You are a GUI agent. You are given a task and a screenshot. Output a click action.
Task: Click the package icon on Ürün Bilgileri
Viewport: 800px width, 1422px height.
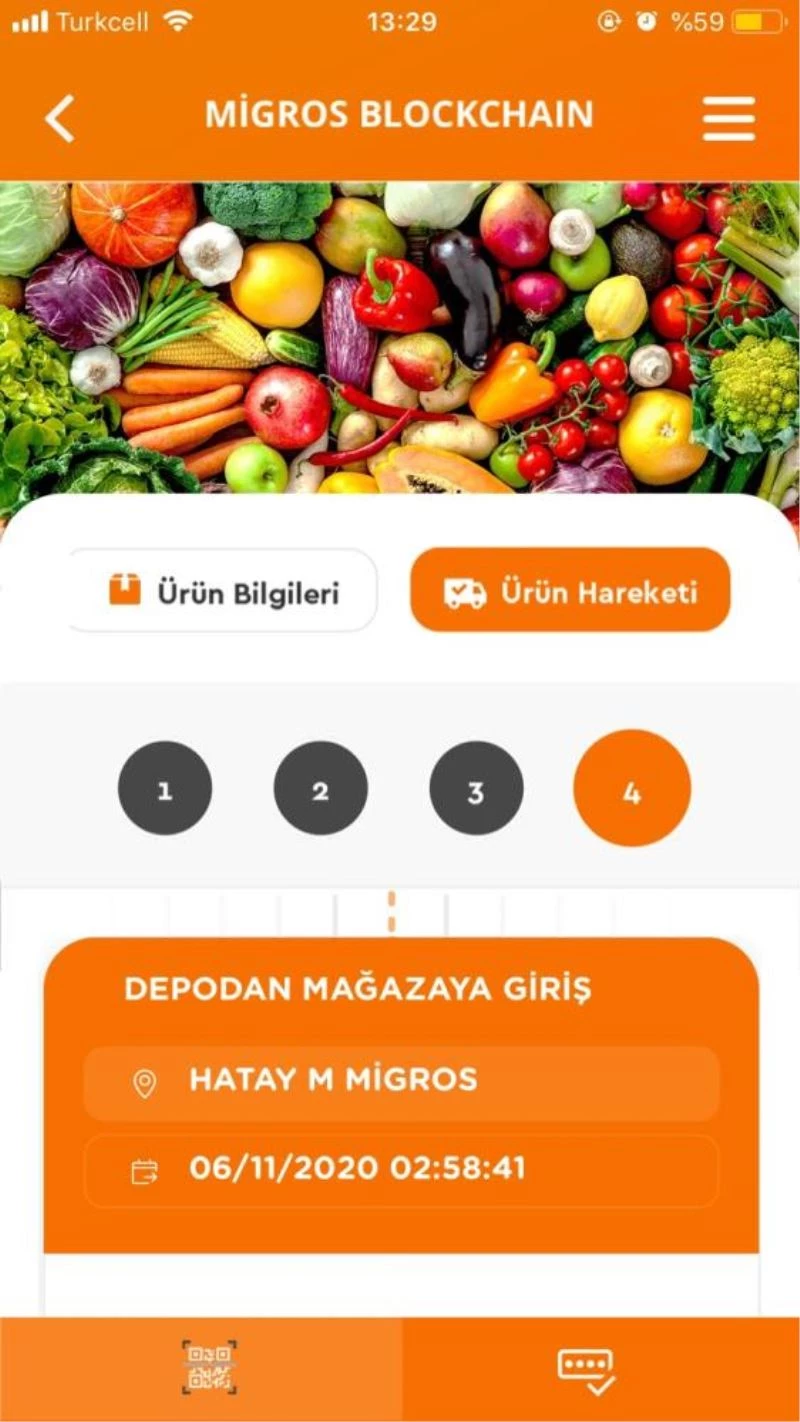pyautogui.click(x=124, y=590)
